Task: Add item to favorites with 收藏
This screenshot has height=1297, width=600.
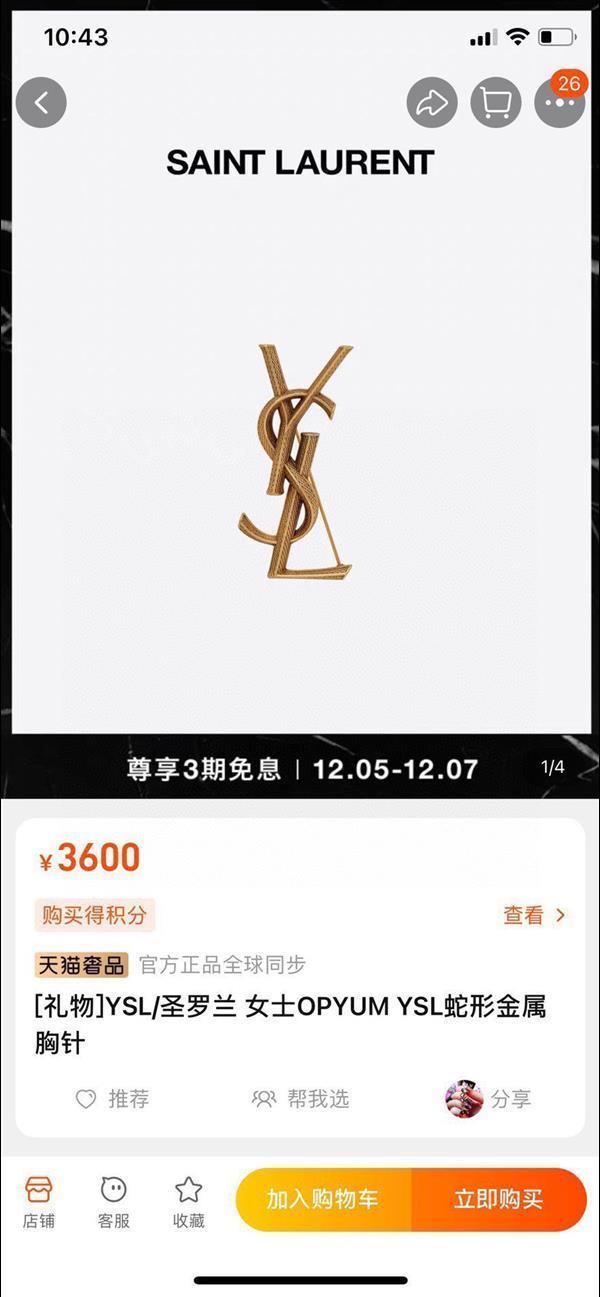Action: (x=189, y=1201)
